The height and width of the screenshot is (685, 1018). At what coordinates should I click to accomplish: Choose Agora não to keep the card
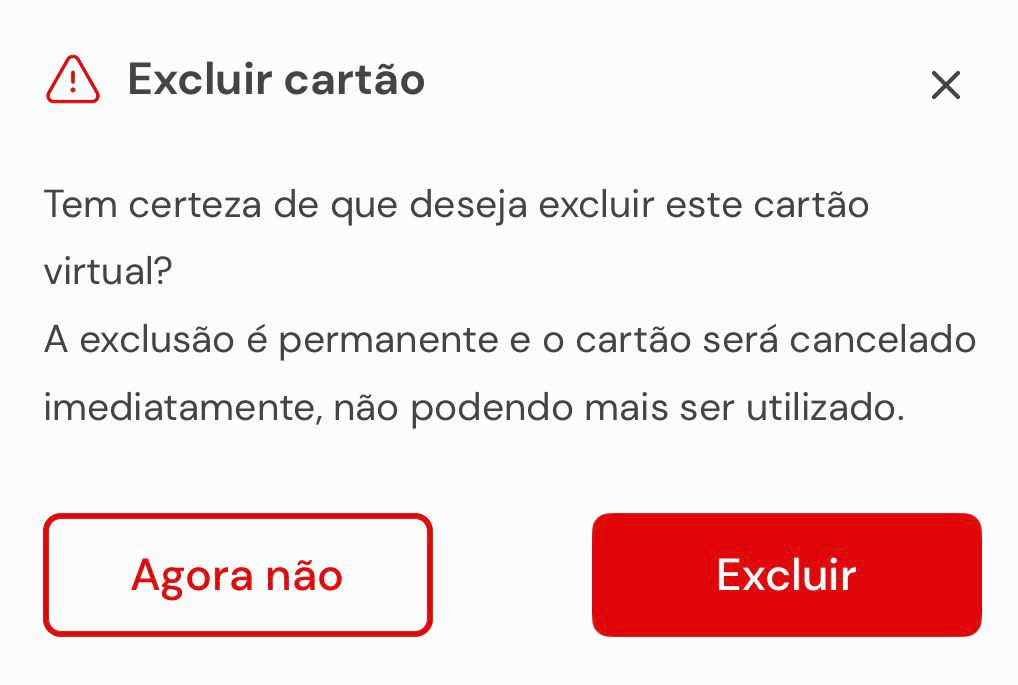(x=237, y=575)
